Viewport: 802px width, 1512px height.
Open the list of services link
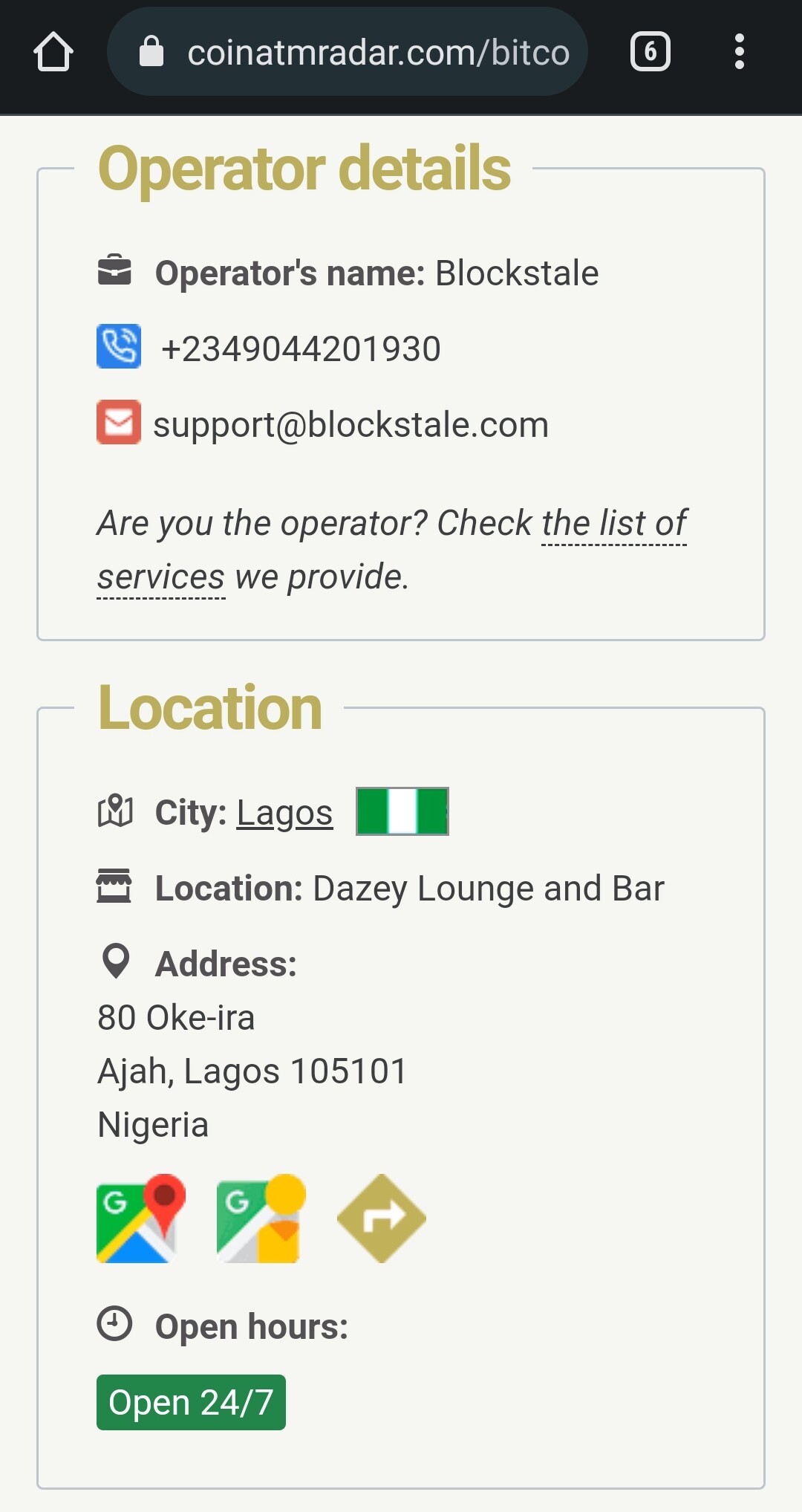point(392,550)
